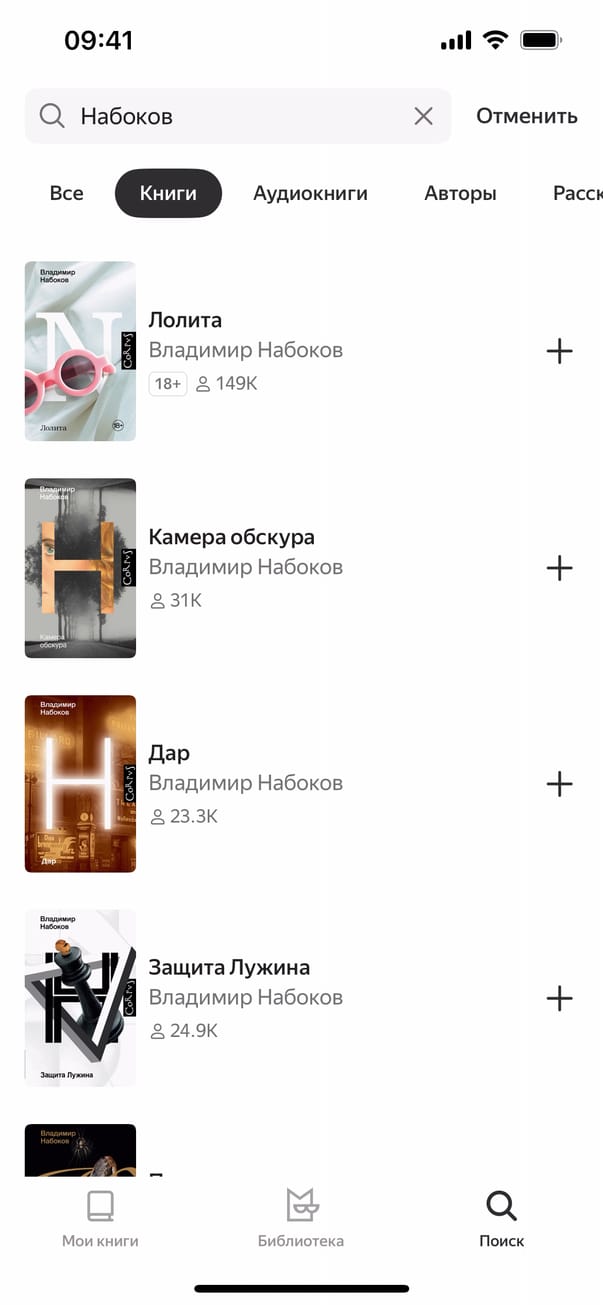Open the book Лолита
Screen dimensions: 603x1305
click(185, 320)
